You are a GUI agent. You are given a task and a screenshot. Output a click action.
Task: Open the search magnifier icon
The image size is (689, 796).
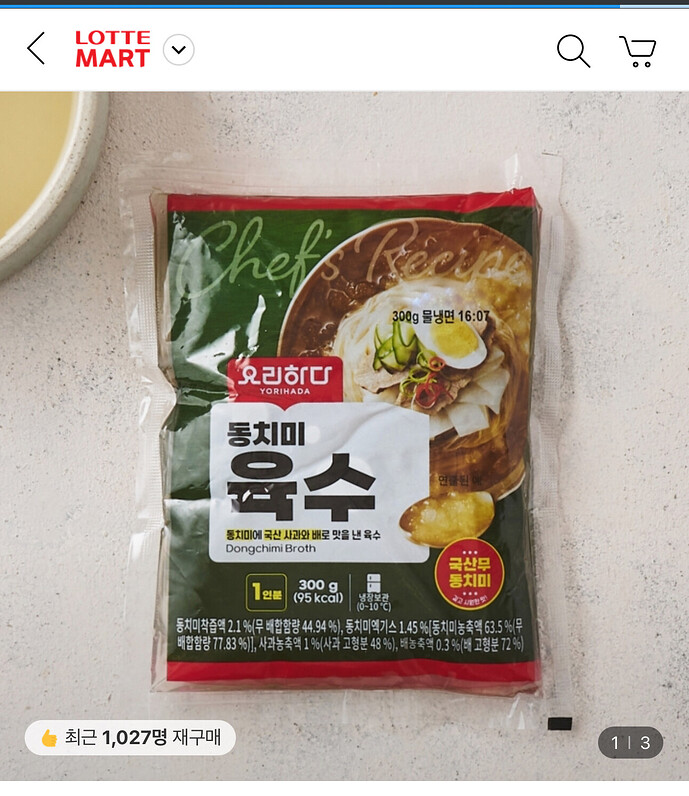click(573, 50)
